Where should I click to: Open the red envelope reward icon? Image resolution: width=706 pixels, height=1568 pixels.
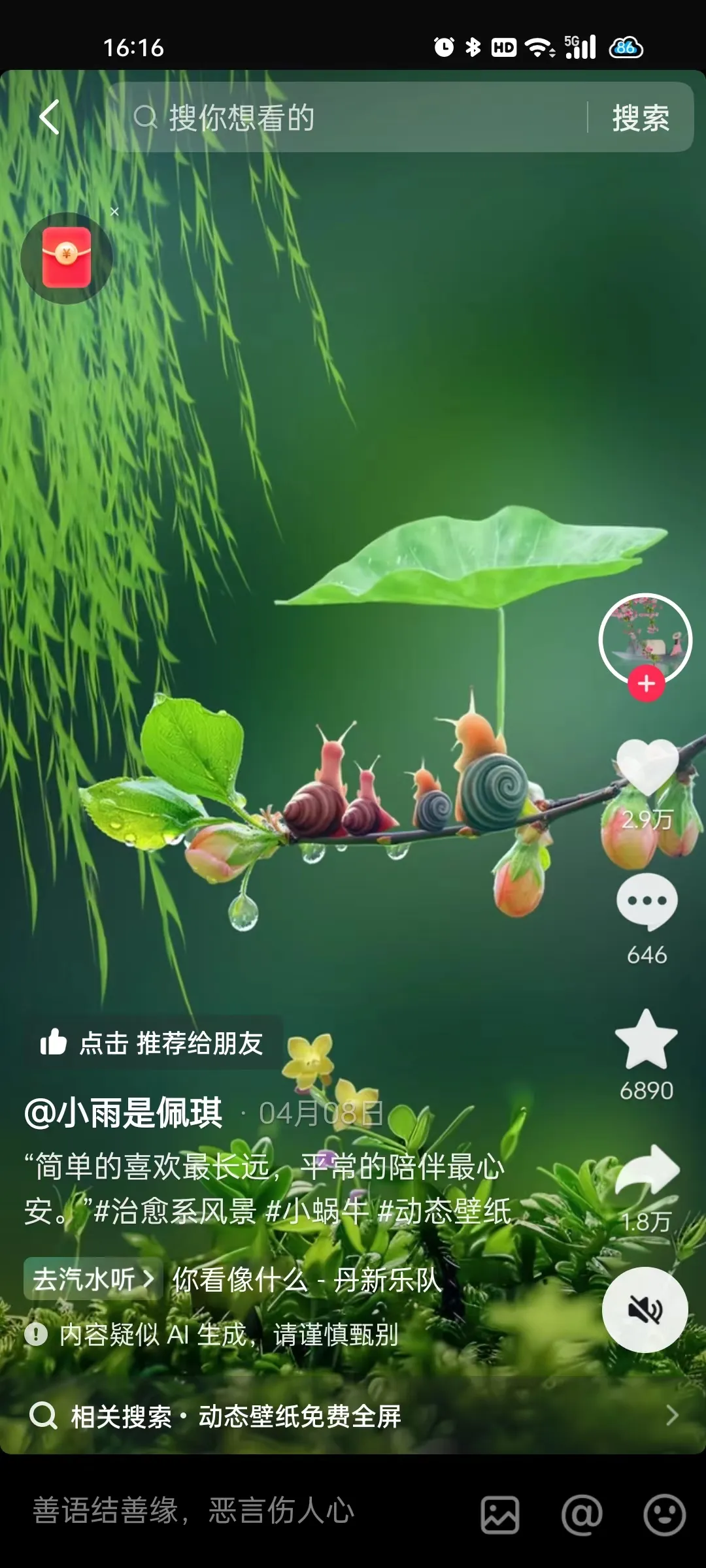click(67, 258)
